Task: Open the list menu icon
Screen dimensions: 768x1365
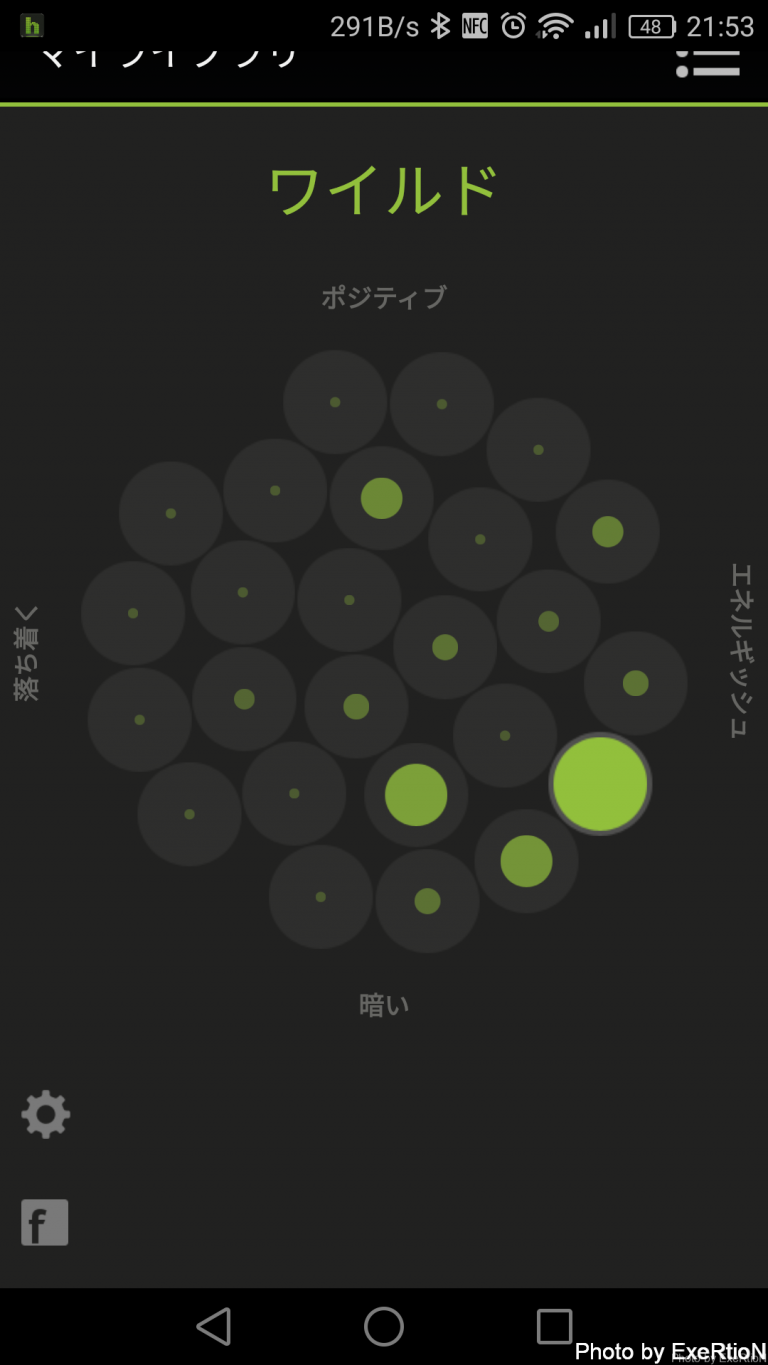Action: coord(708,62)
